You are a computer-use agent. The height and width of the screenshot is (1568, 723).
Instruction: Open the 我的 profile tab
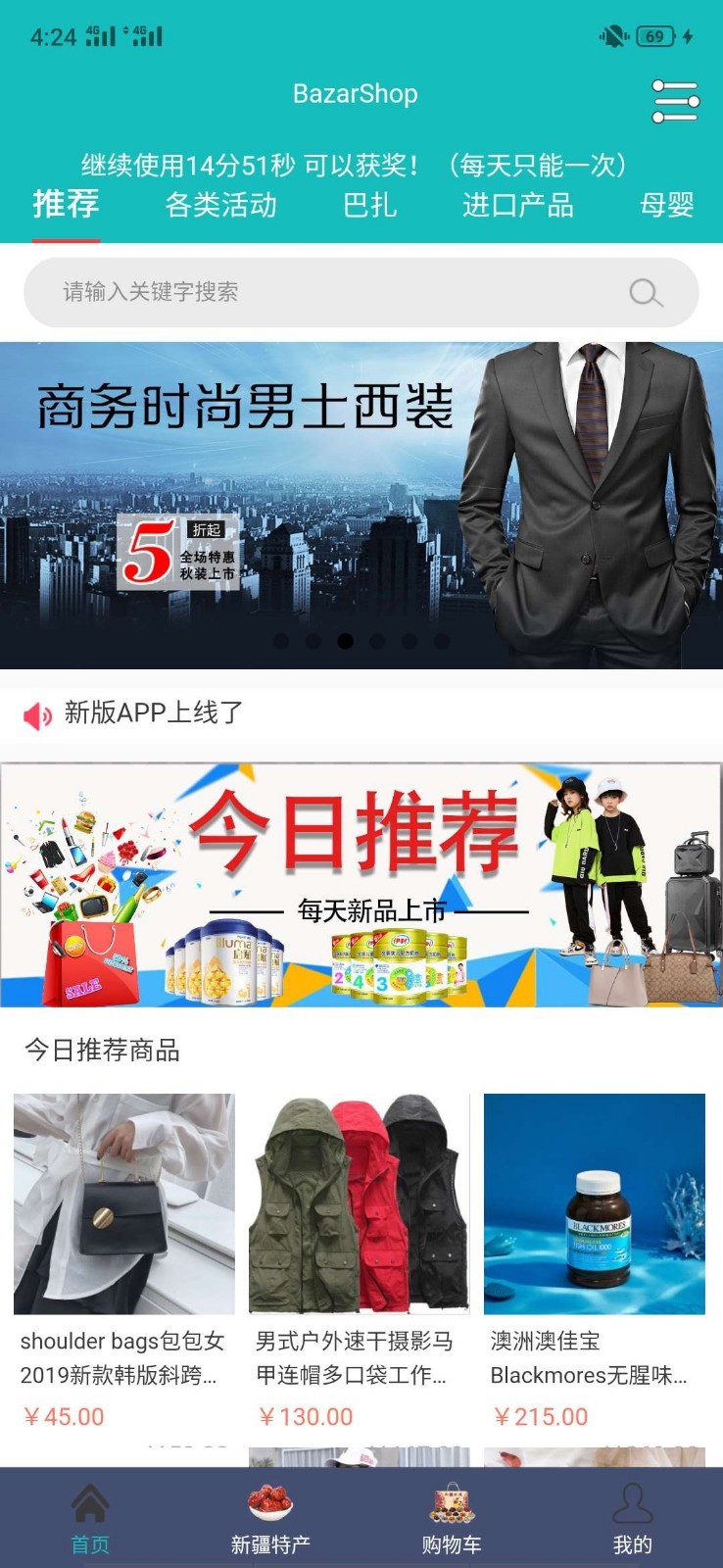tap(632, 1519)
